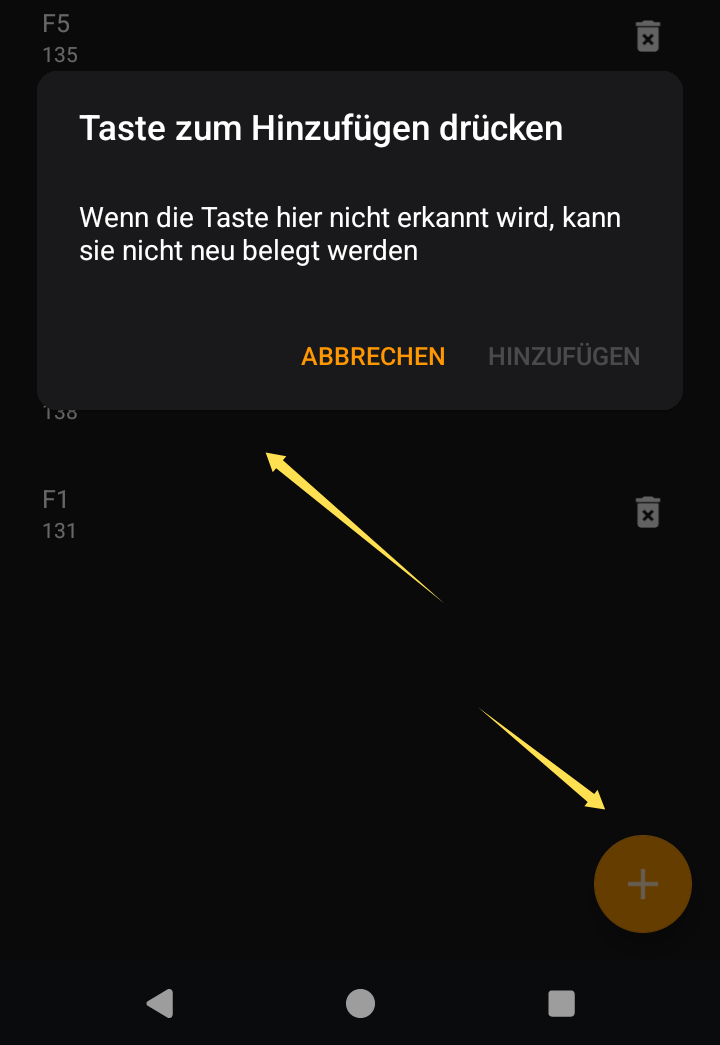720x1045 pixels.
Task: Tap the plus floating action button
Action: point(642,884)
